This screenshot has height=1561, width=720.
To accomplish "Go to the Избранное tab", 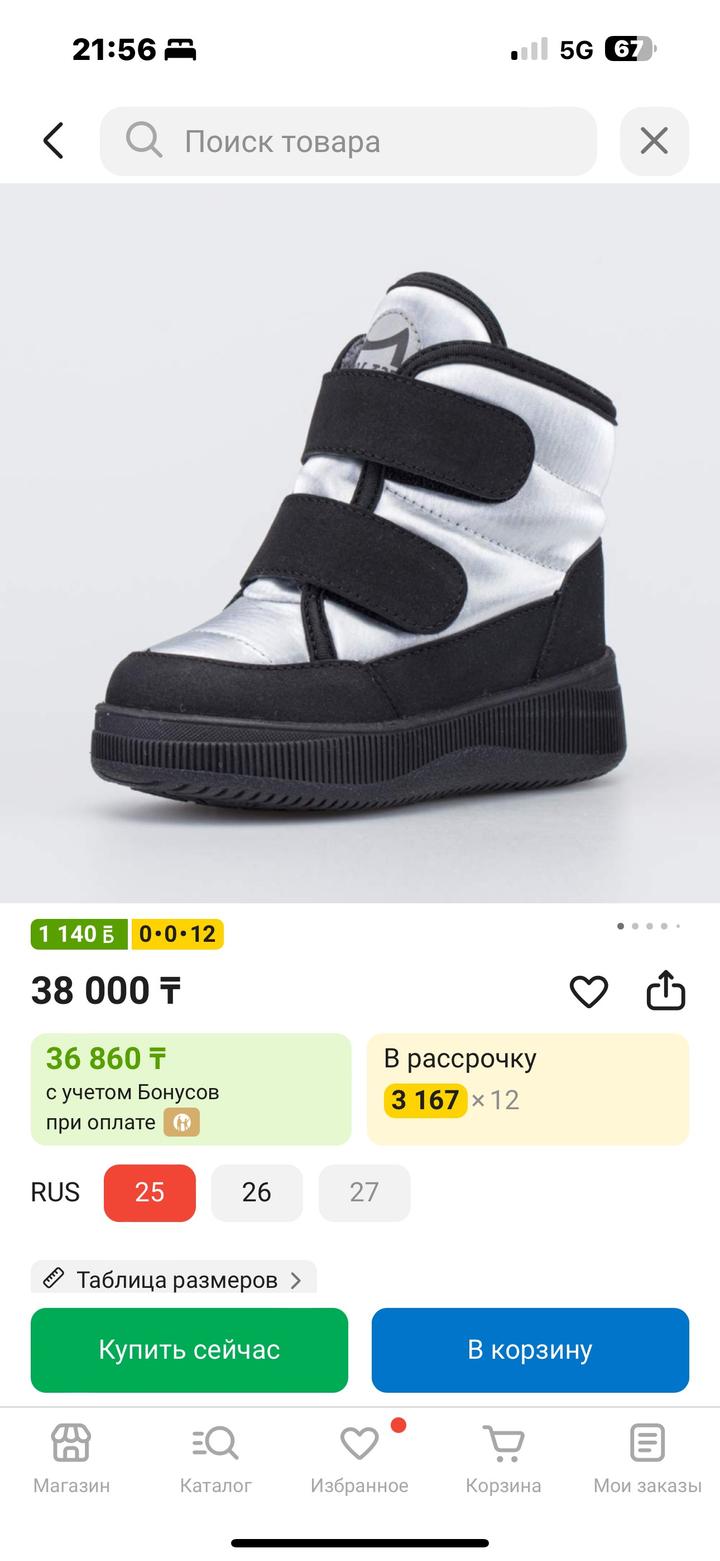I will (359, 1459).
